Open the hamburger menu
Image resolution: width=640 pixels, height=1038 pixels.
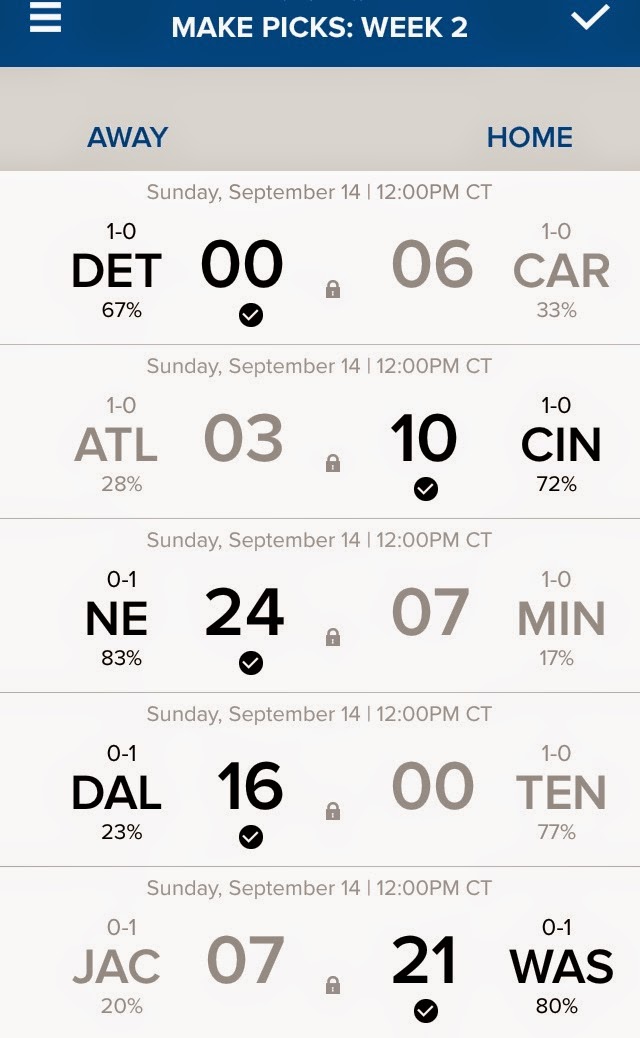tap(46, 18)
